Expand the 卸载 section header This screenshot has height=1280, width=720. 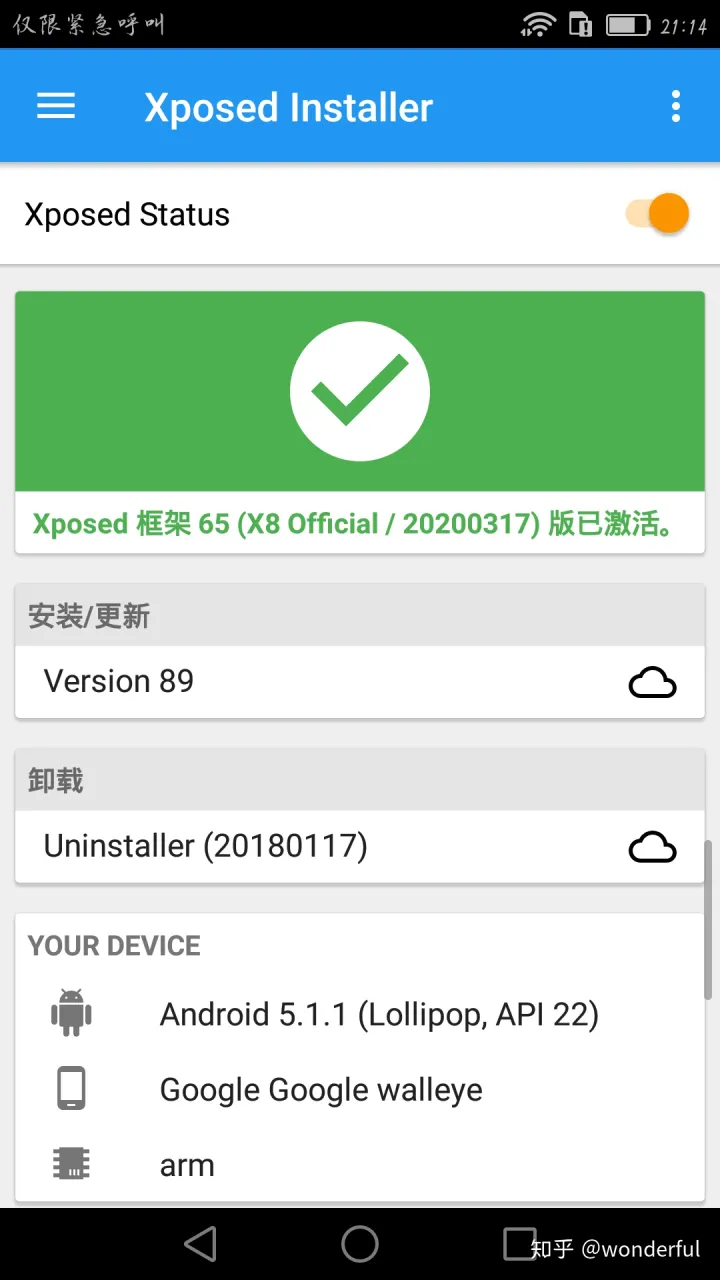[x=360, y=780]
